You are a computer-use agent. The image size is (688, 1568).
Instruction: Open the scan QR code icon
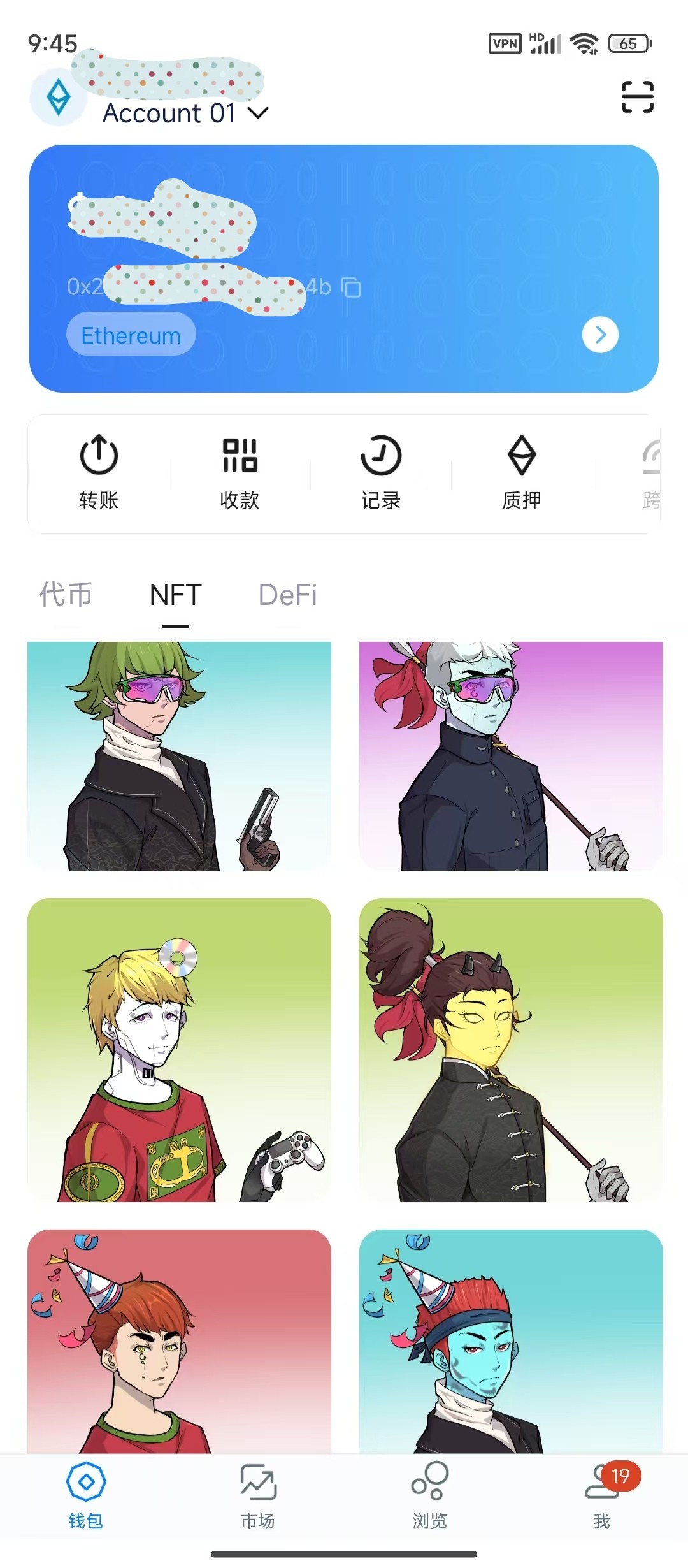(x=637, y=97)
